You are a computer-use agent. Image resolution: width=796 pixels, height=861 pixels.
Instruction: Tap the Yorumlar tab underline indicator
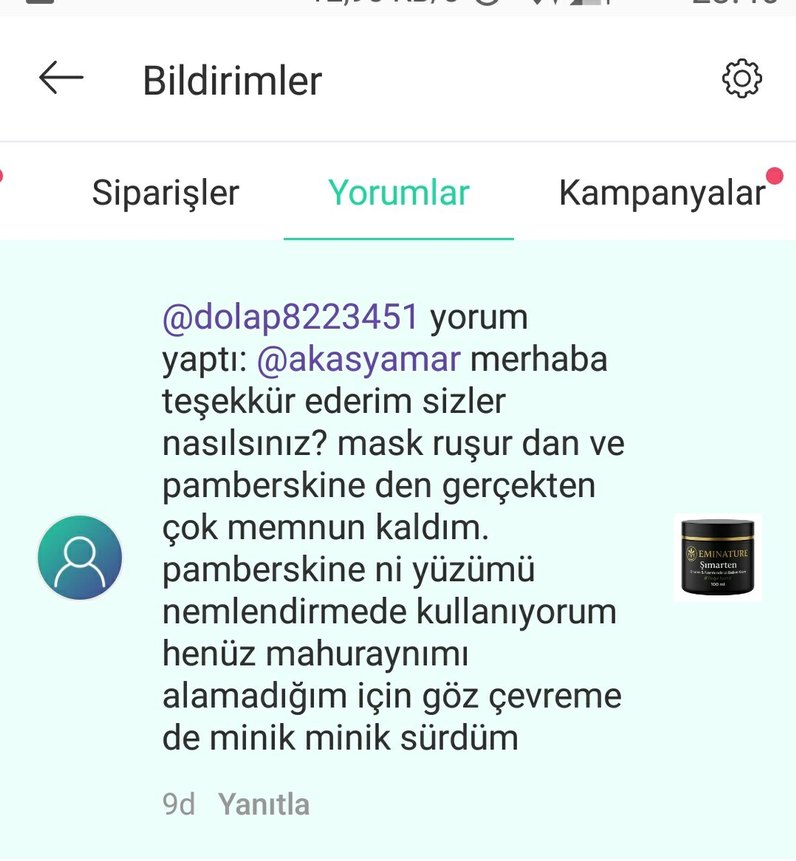[x=399, y=238]
